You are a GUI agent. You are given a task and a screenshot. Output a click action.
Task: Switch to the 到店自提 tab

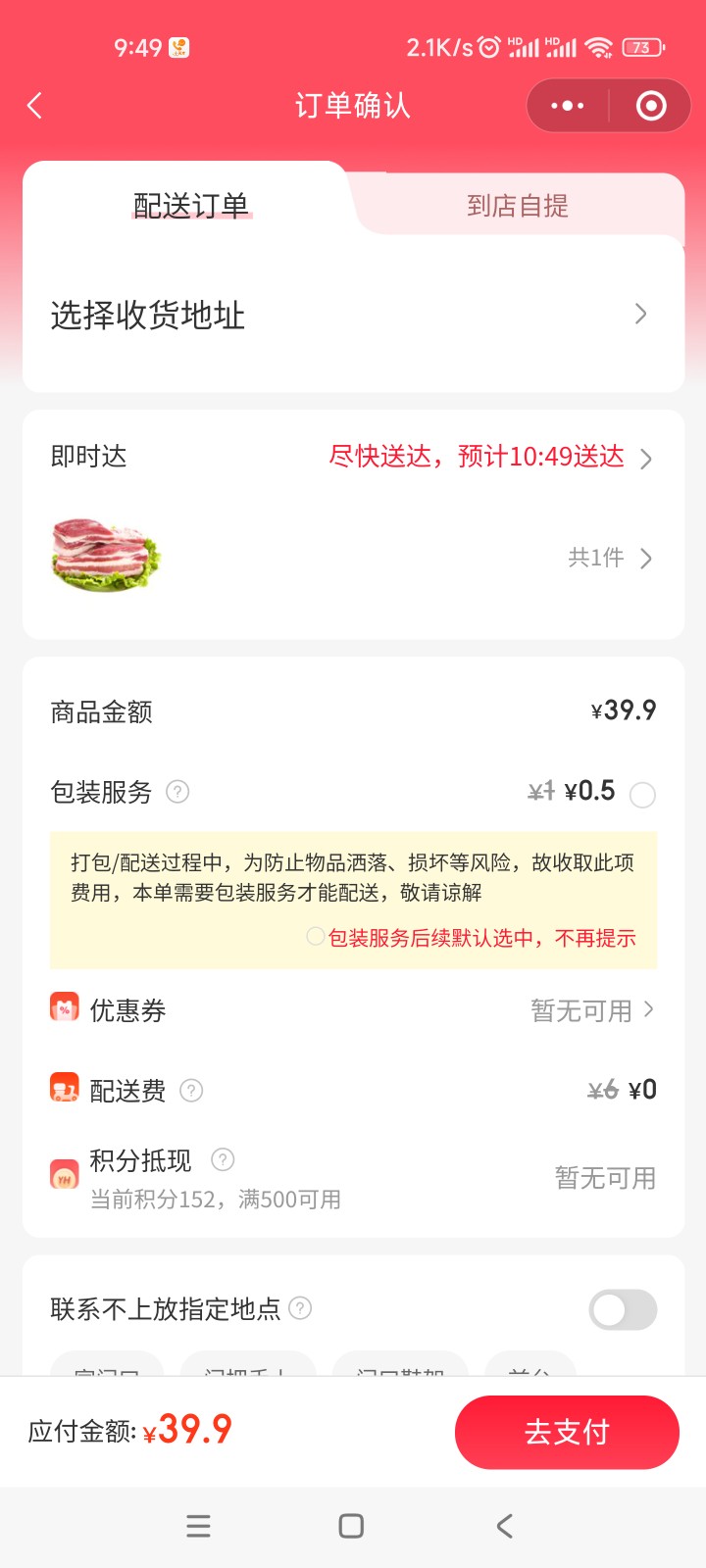click(x=517, y=206)
